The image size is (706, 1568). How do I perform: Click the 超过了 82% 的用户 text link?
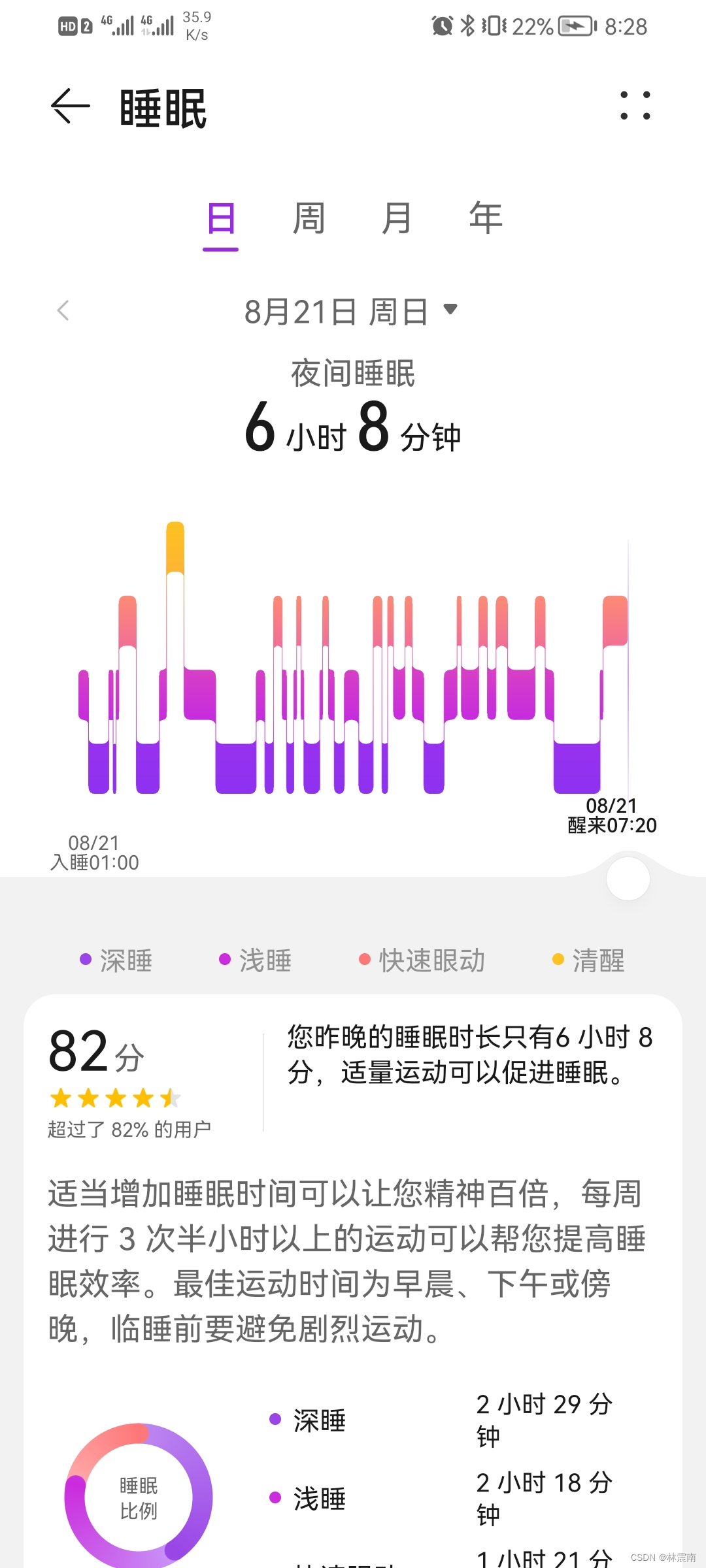coord(128,1128)
